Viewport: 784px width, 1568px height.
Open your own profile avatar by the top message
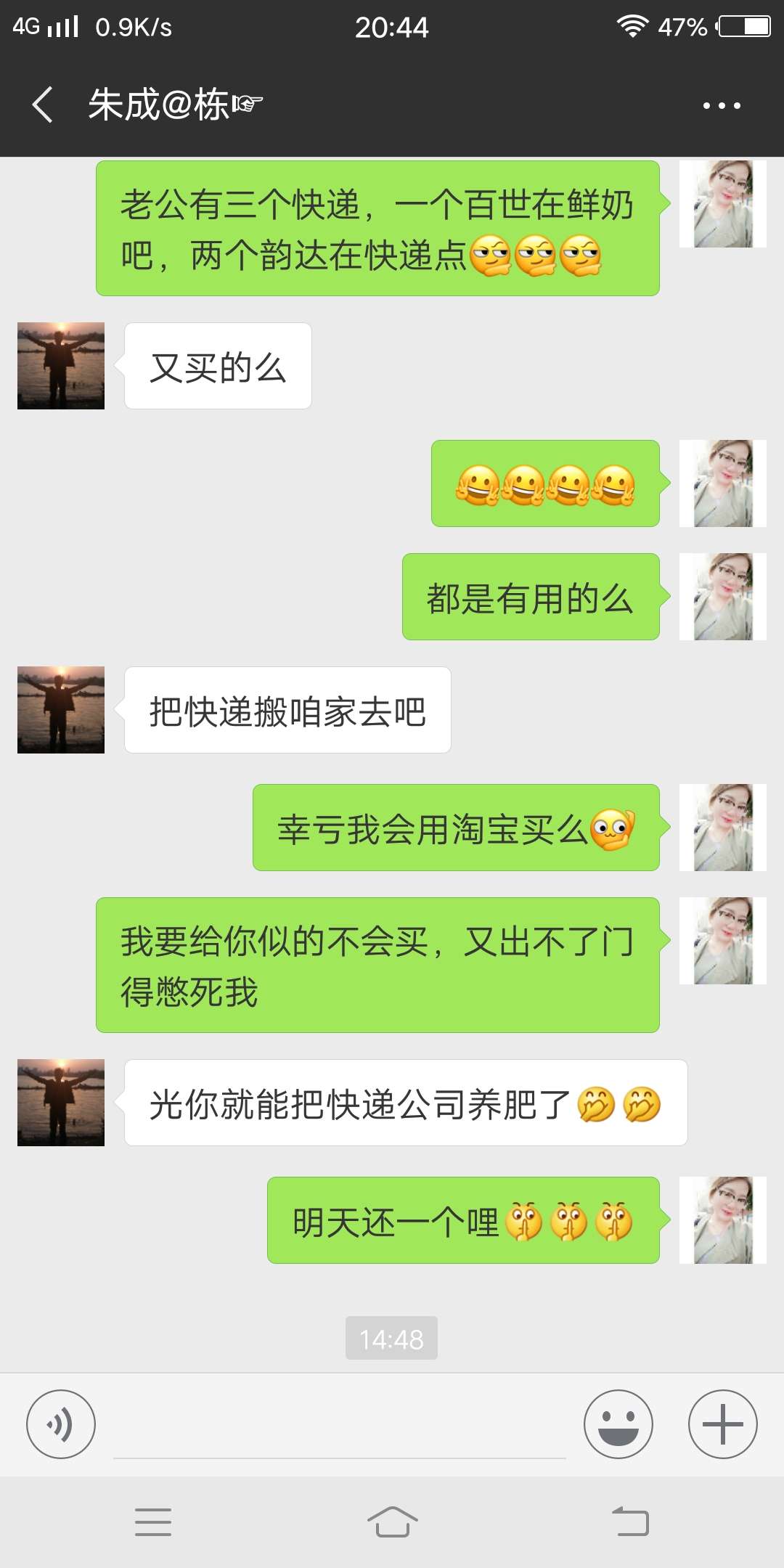click(724, 203)
